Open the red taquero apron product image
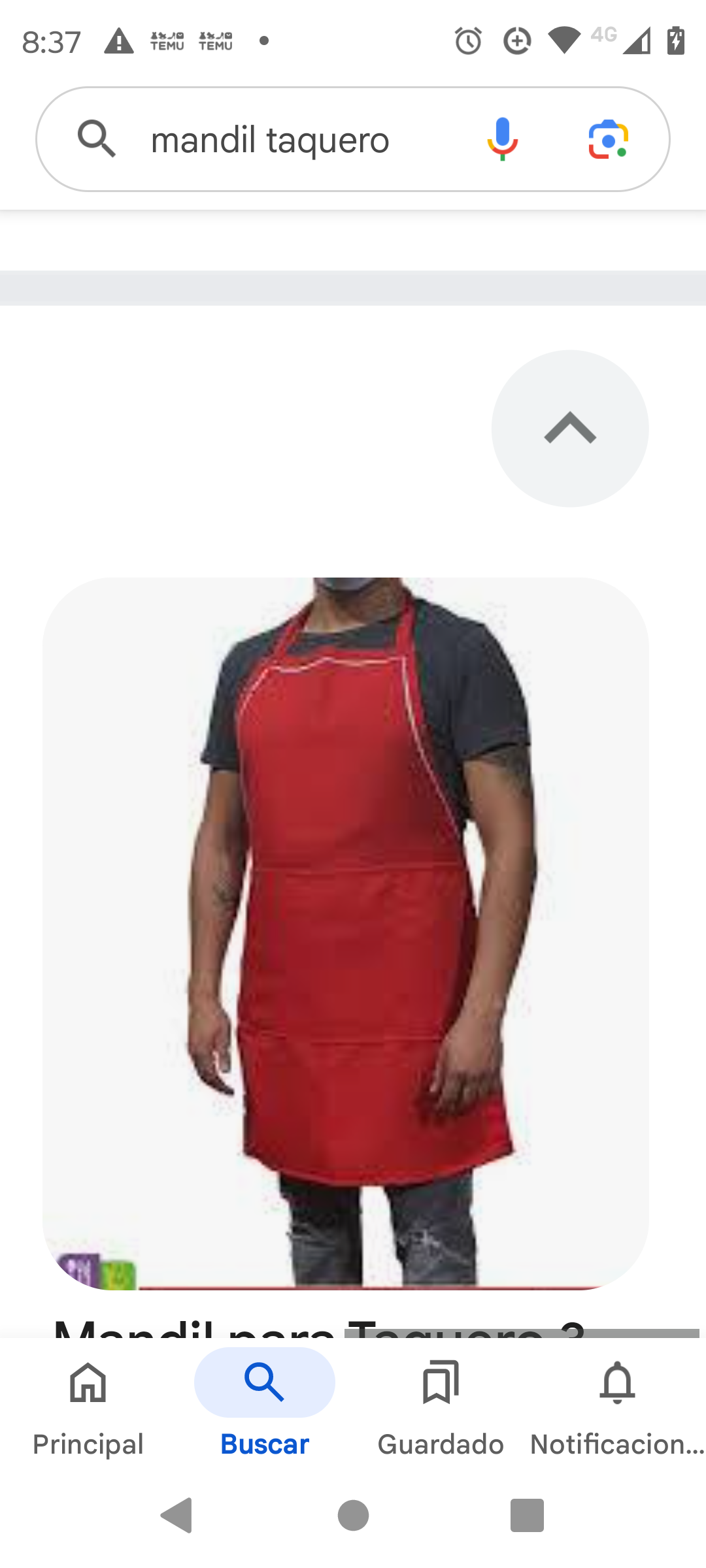Viewport: 706px width, 1568px height. 345,933
